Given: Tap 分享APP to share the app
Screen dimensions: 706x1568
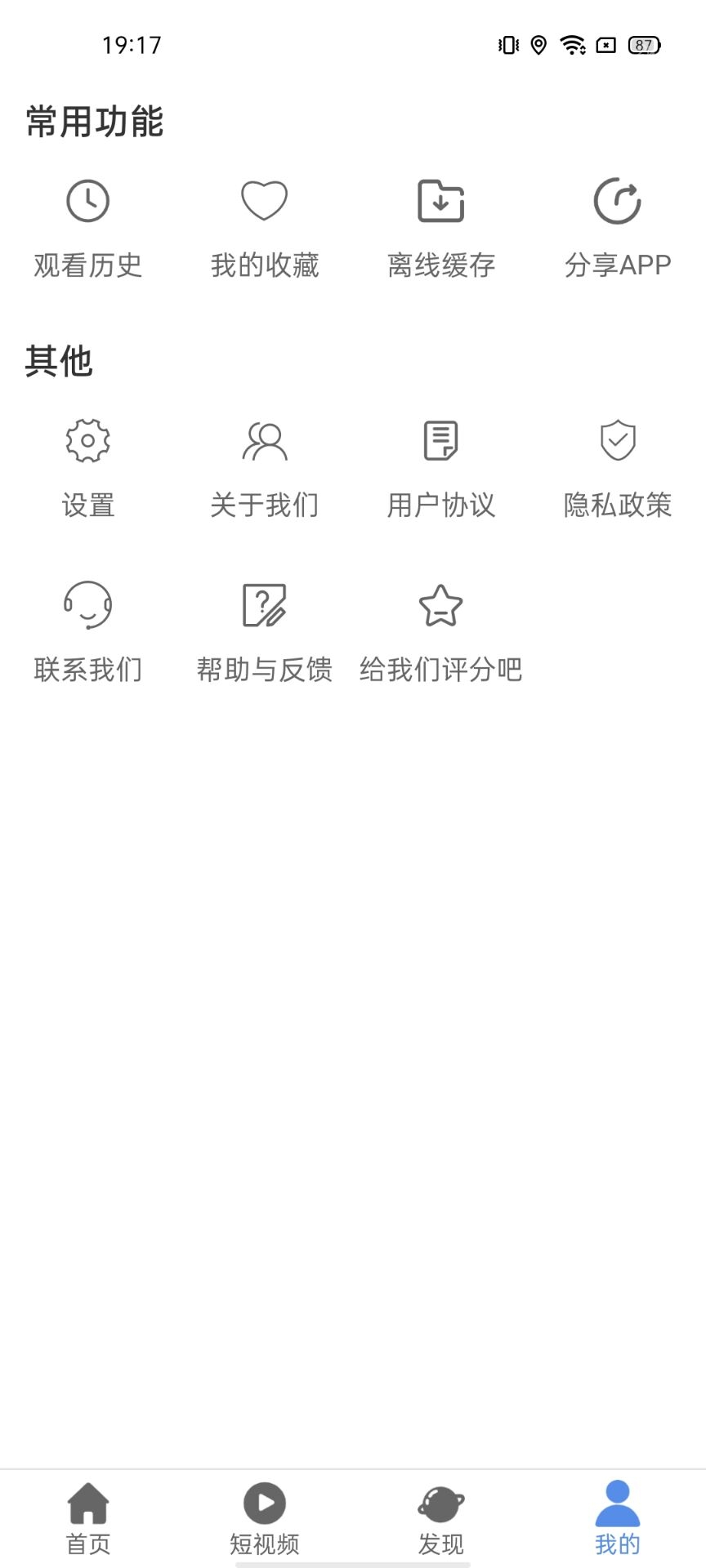Looking at the screenshot, I should (618, 229).
